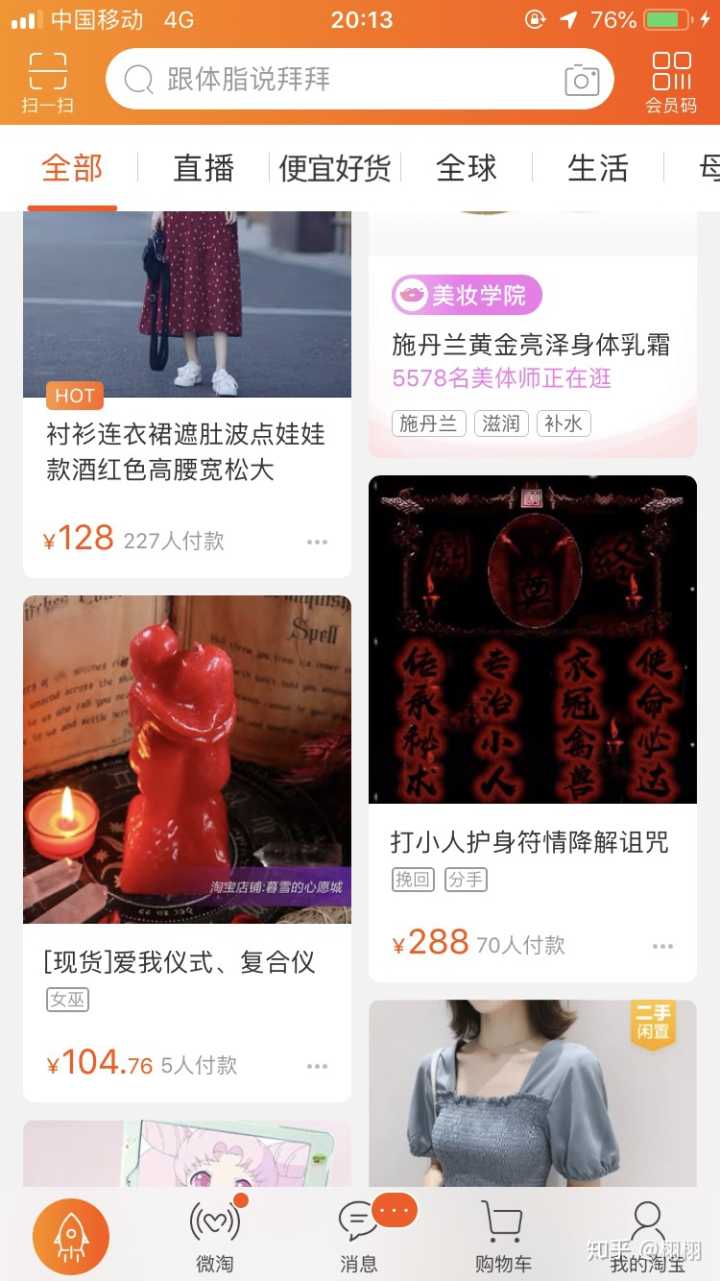Show more options for ¥288 item

pos(663,946)
